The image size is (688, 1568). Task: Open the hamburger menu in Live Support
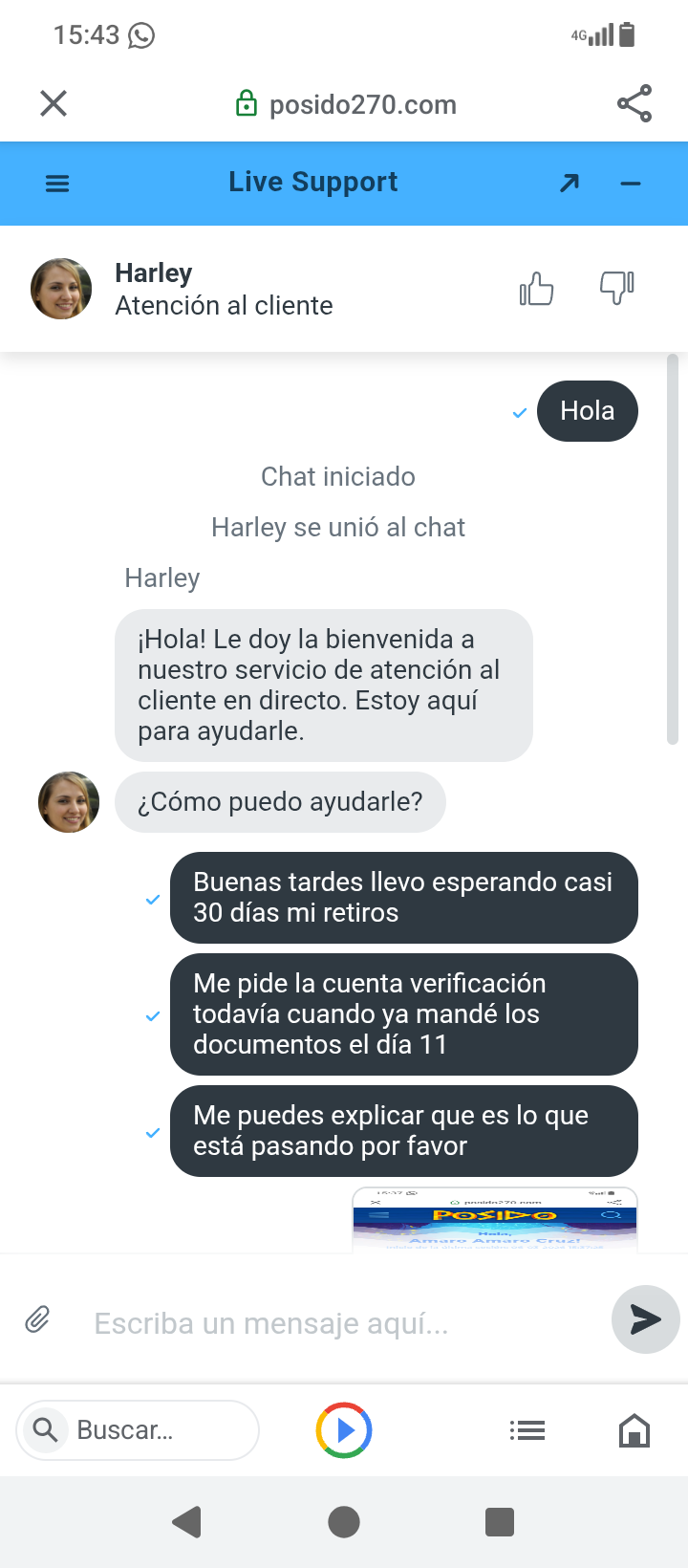tap(56, 184)
